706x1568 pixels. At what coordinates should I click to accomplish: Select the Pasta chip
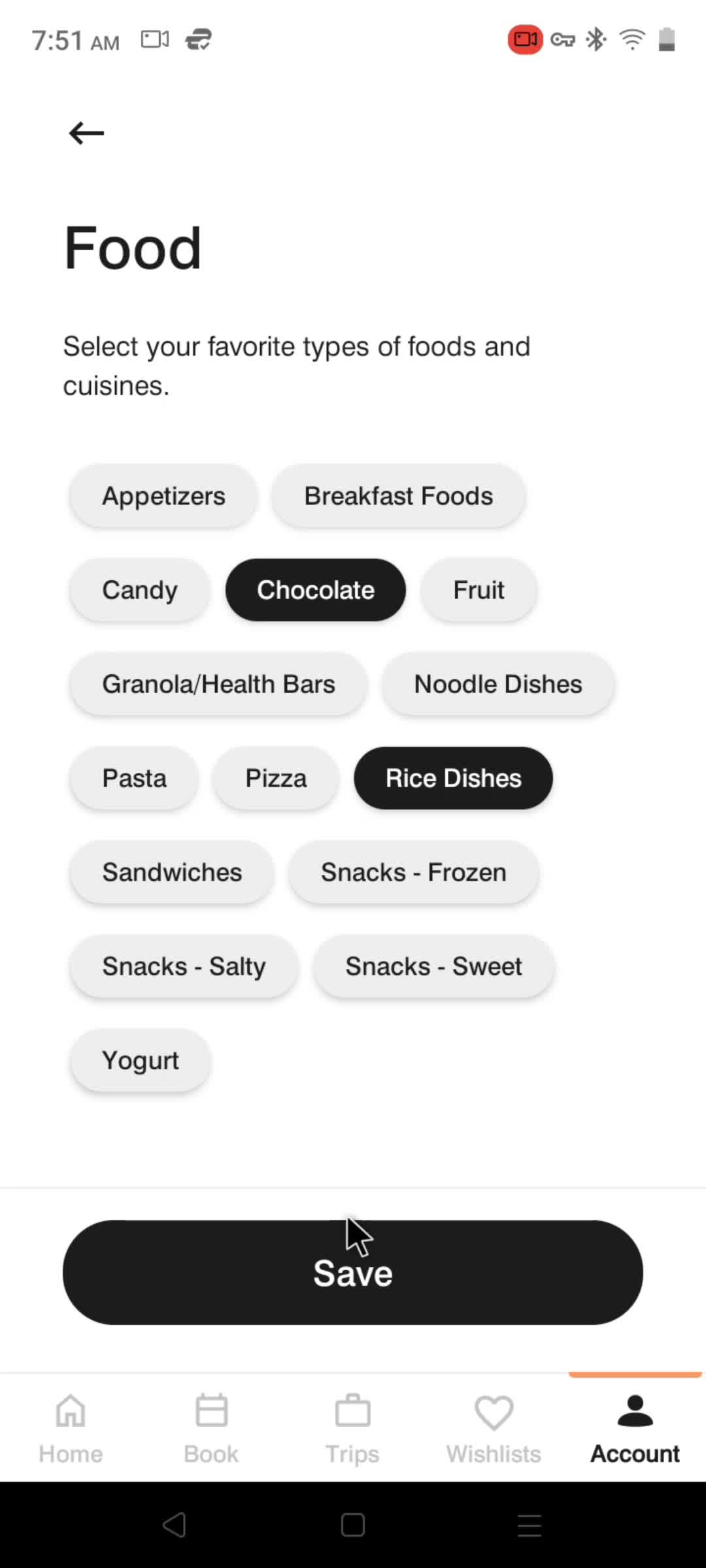(x=134, y=779)
